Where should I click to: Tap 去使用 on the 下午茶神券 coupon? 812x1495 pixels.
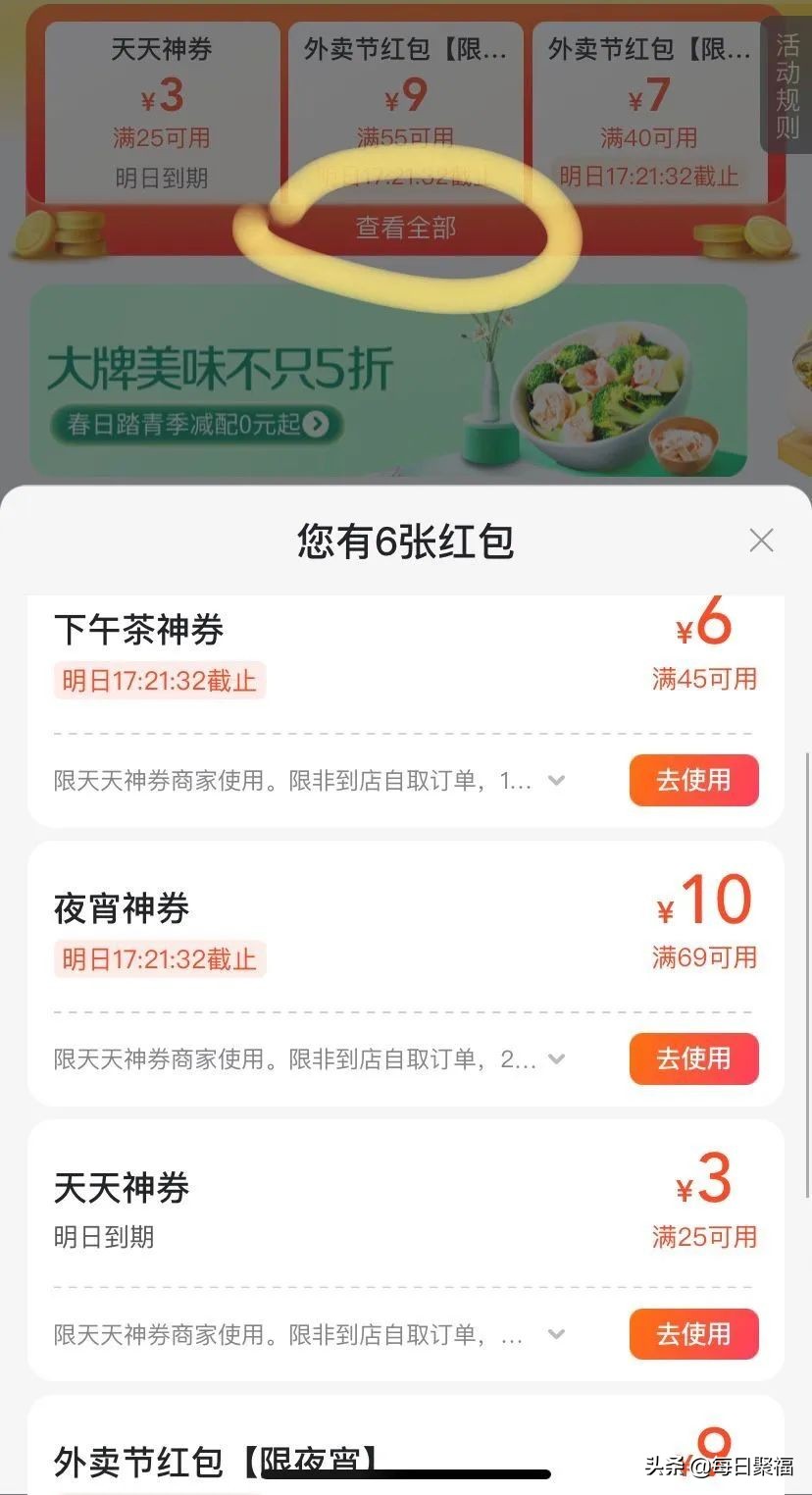693,780
